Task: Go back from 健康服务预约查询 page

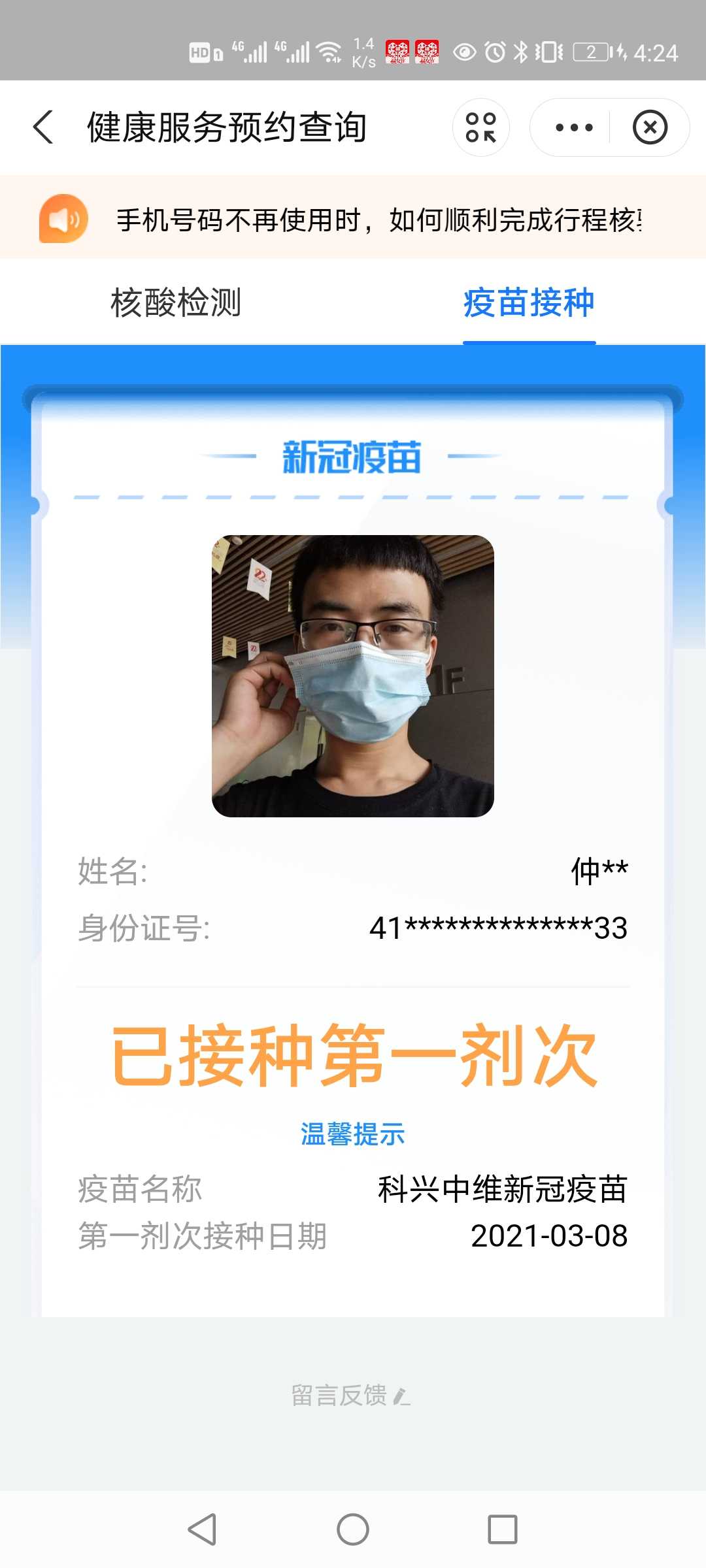Action: (43, 127)
